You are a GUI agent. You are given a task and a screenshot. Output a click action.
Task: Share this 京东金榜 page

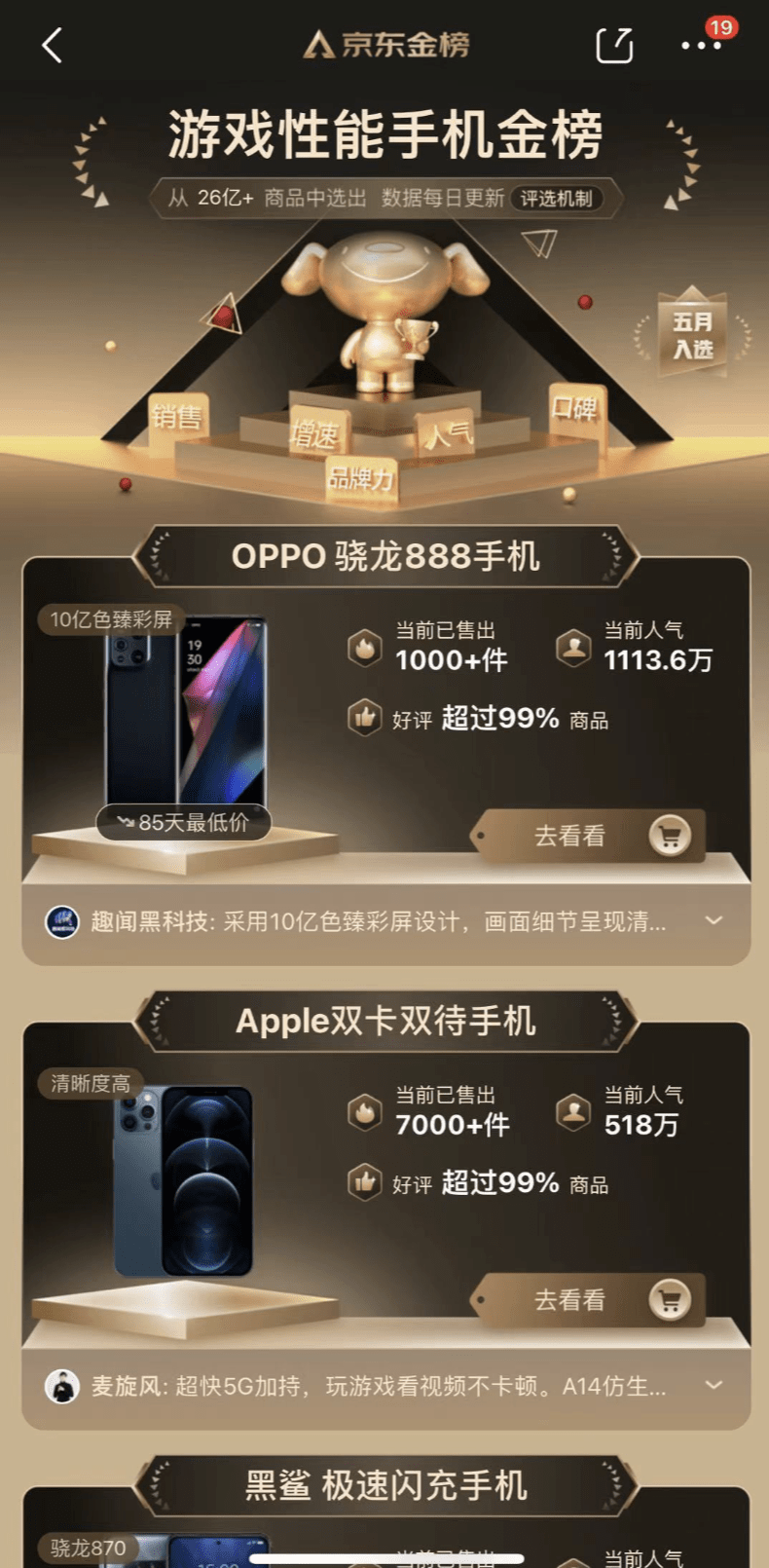(x=614, y=45)
